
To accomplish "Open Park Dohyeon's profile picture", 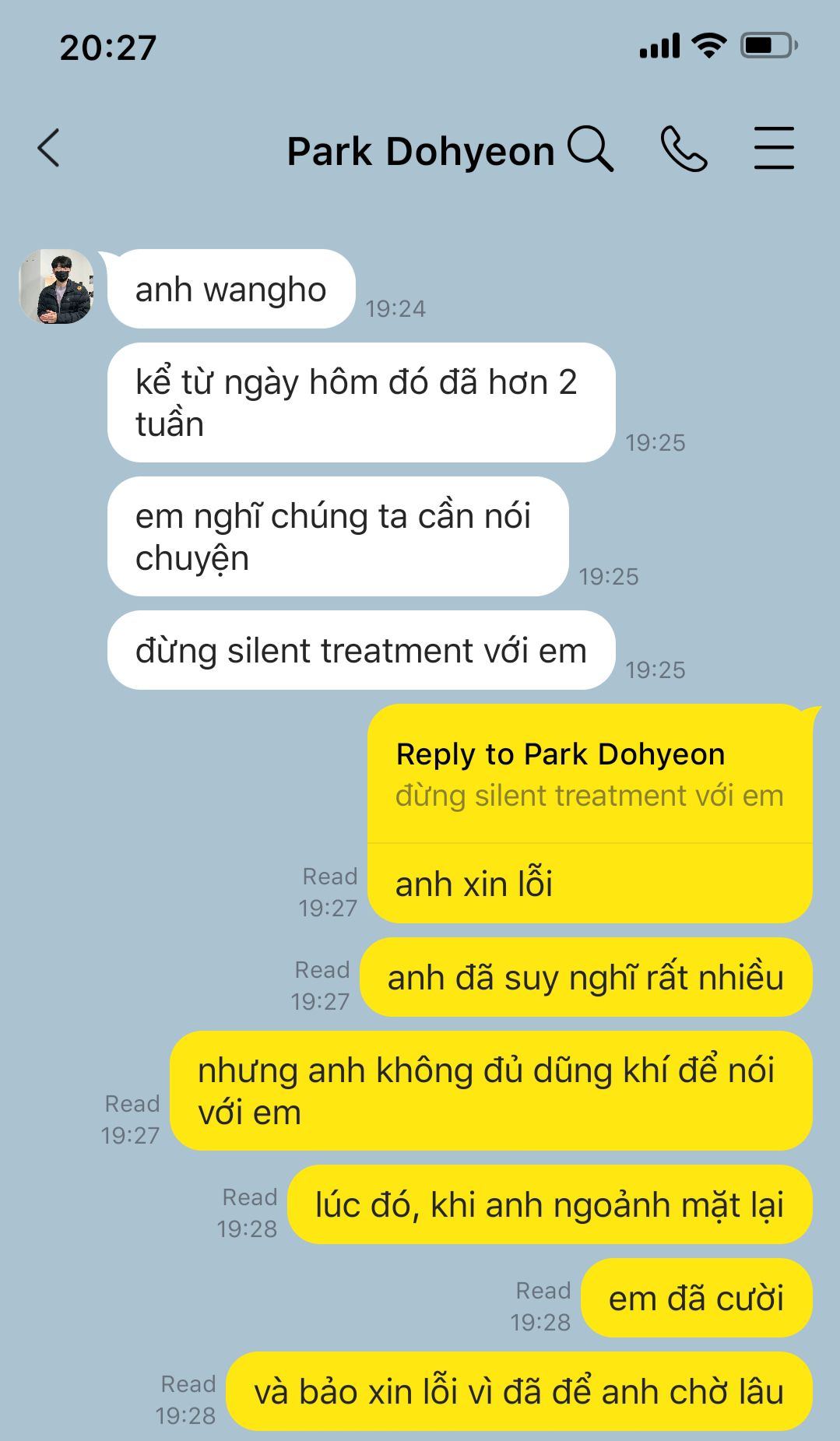I will point(56,286).
